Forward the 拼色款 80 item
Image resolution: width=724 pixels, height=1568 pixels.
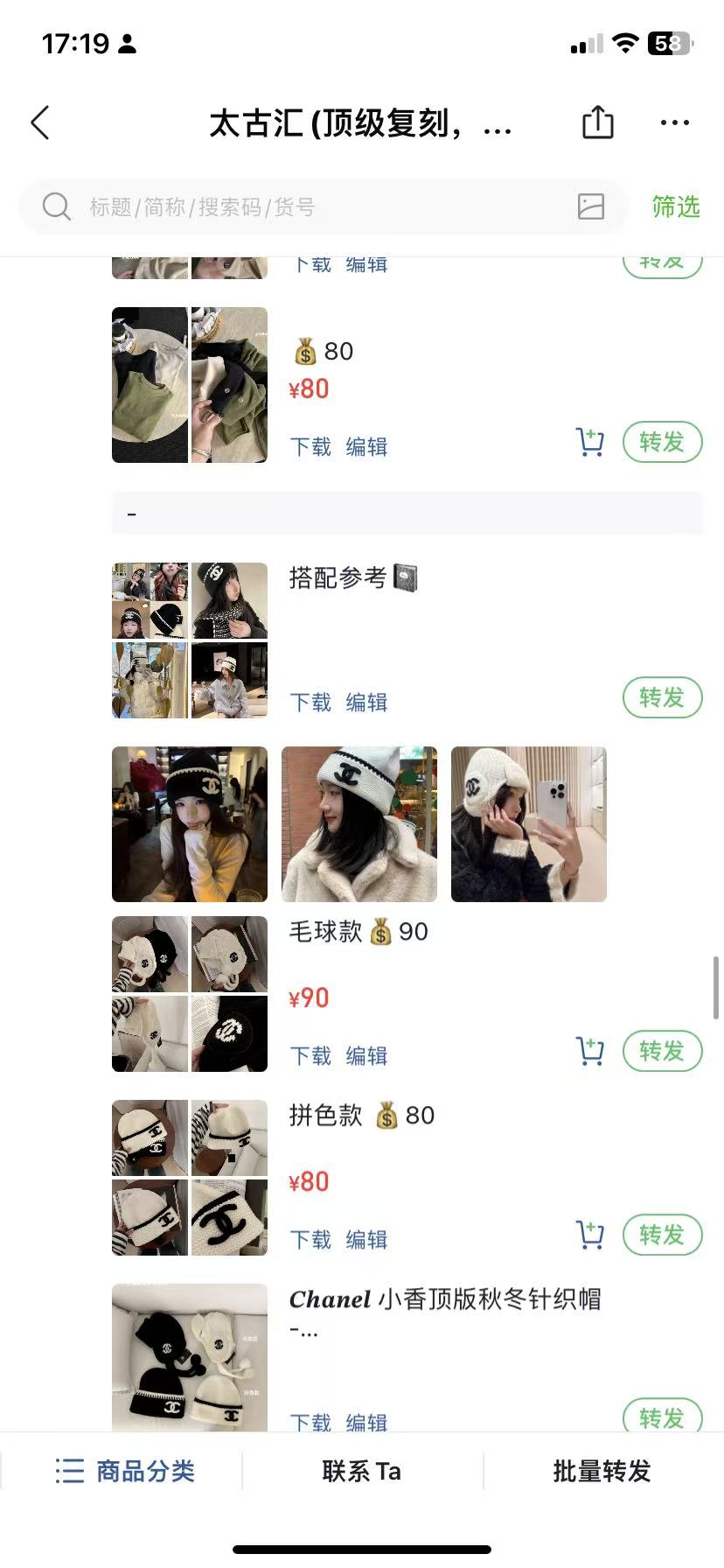(662, 1235)
